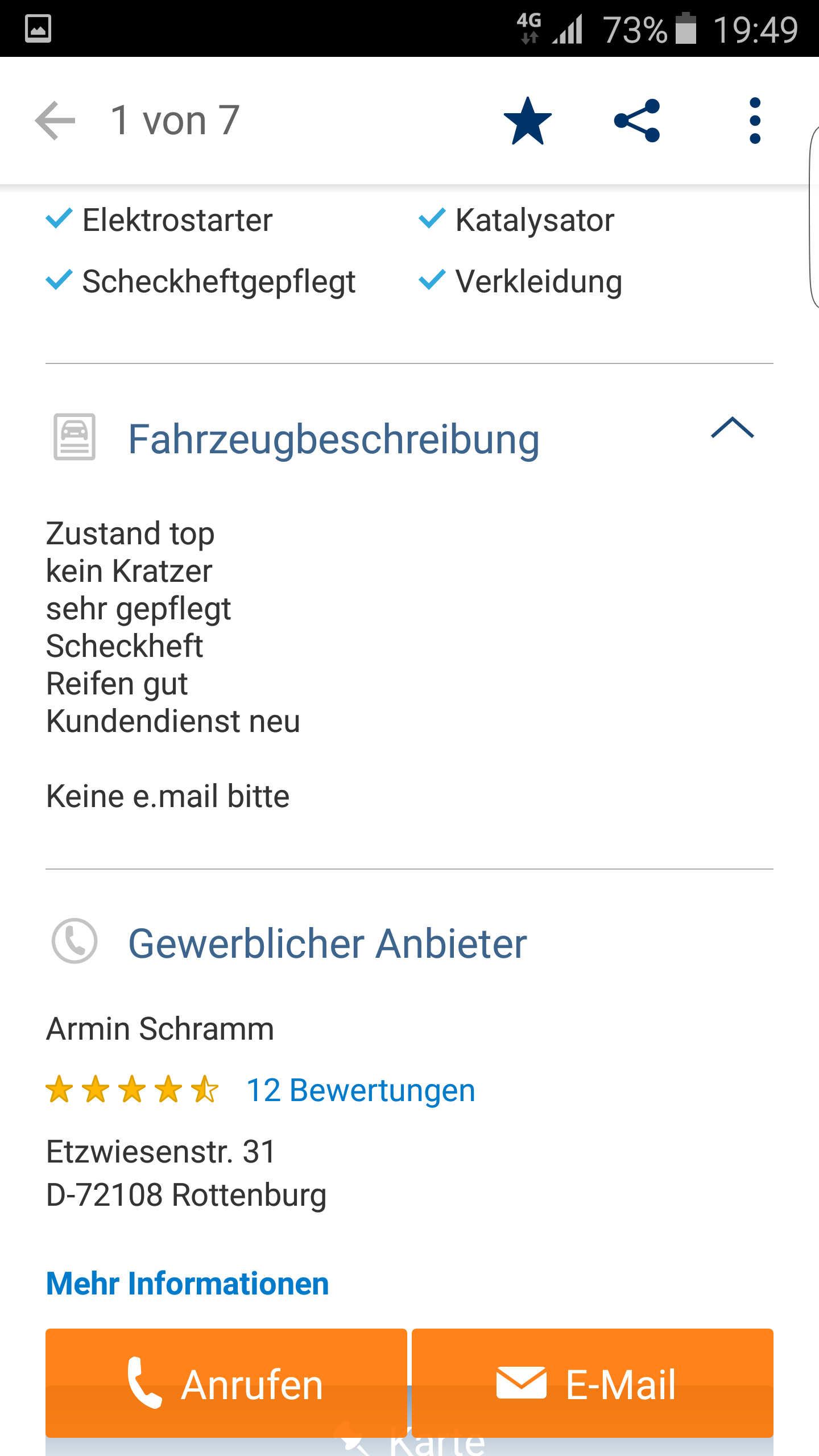Share this vehicle listing
Image resolution: width=819 pixels, height=1456 pixels.
(x=637, y=121)
